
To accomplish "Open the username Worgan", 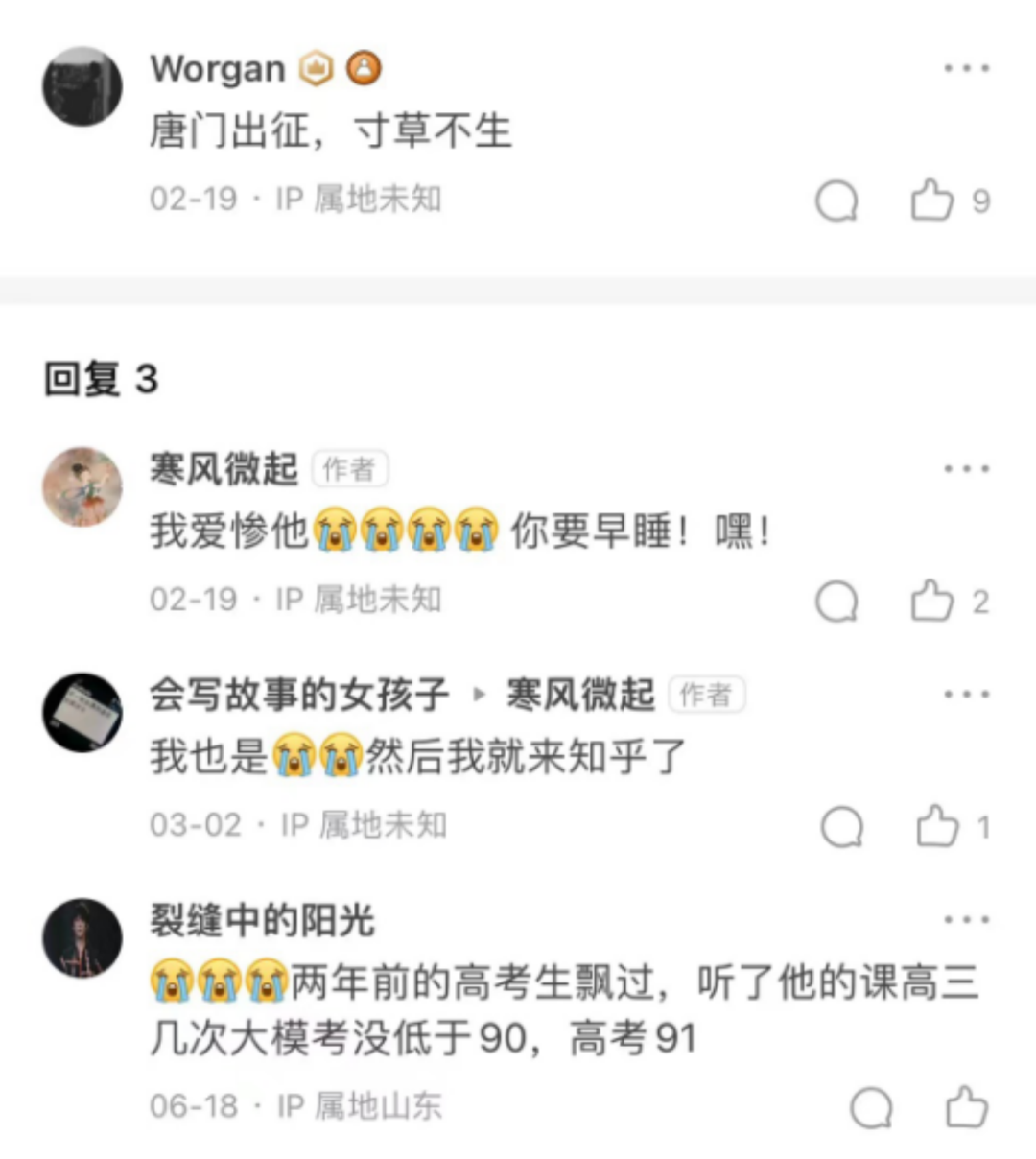I will [x=218, y=69].
